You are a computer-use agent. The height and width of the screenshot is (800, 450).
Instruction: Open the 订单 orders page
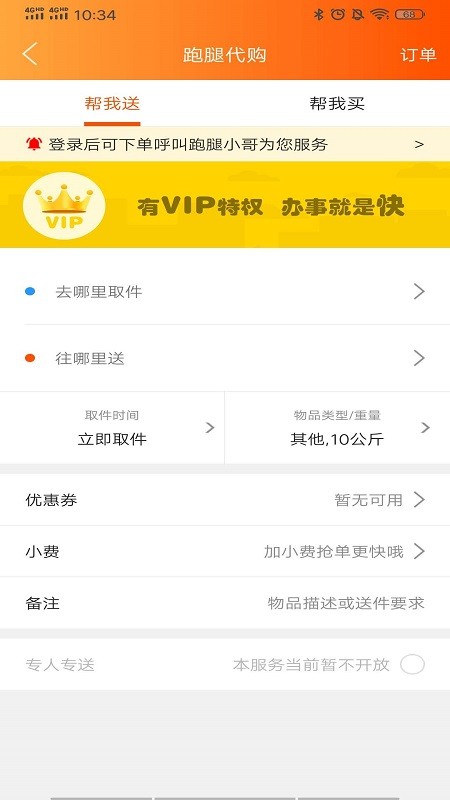point(418,55)
